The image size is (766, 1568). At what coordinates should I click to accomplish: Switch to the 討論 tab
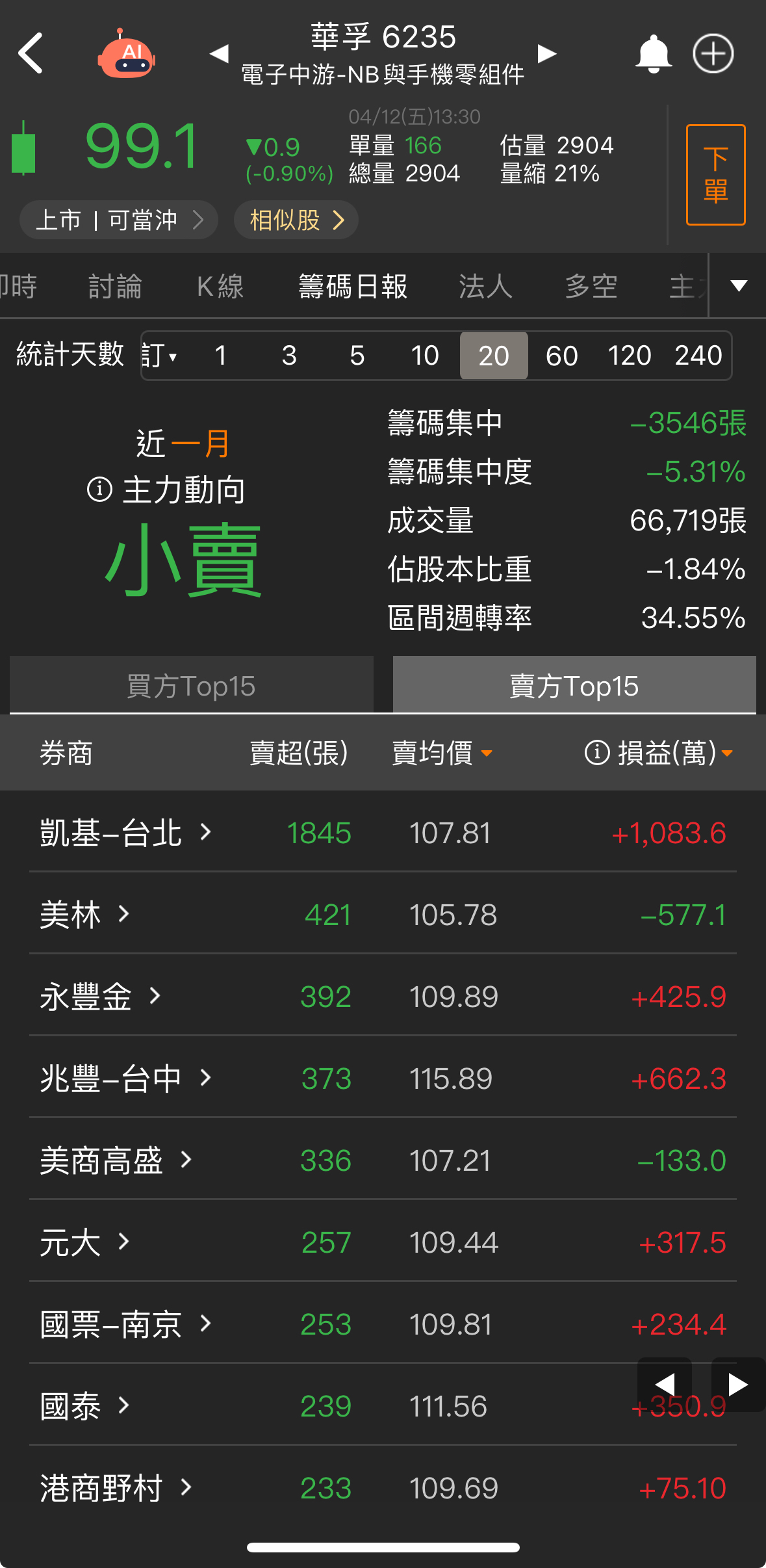coord(115,287)
